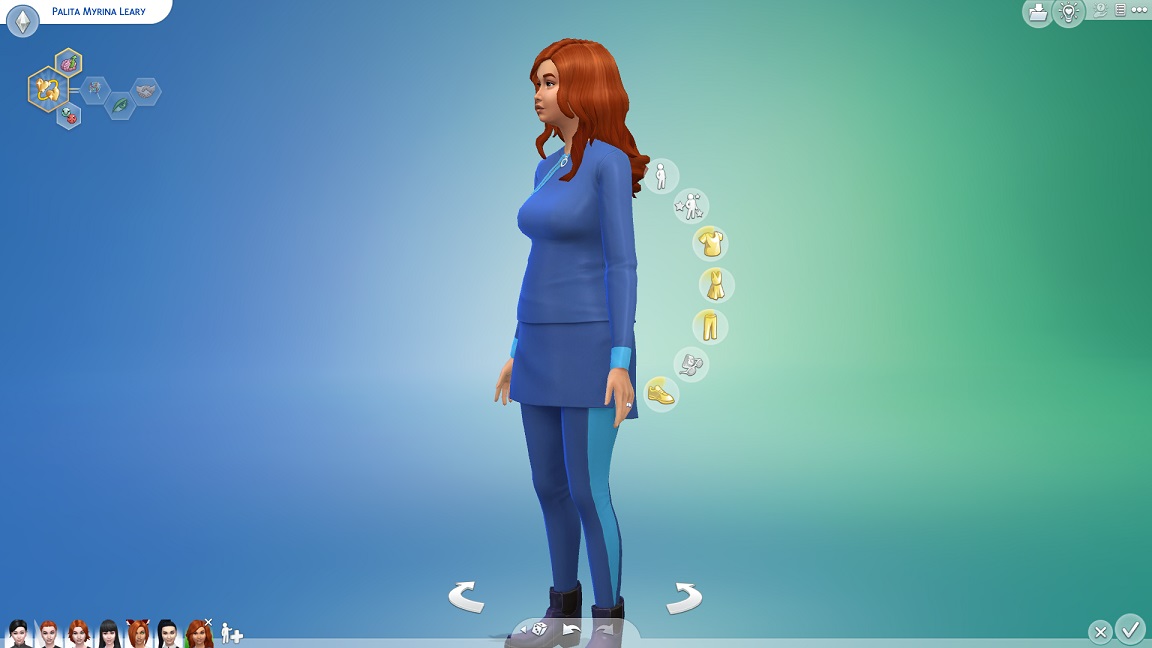
Task: Choose the bottoms pants category
Action: [x=710, y=326]
